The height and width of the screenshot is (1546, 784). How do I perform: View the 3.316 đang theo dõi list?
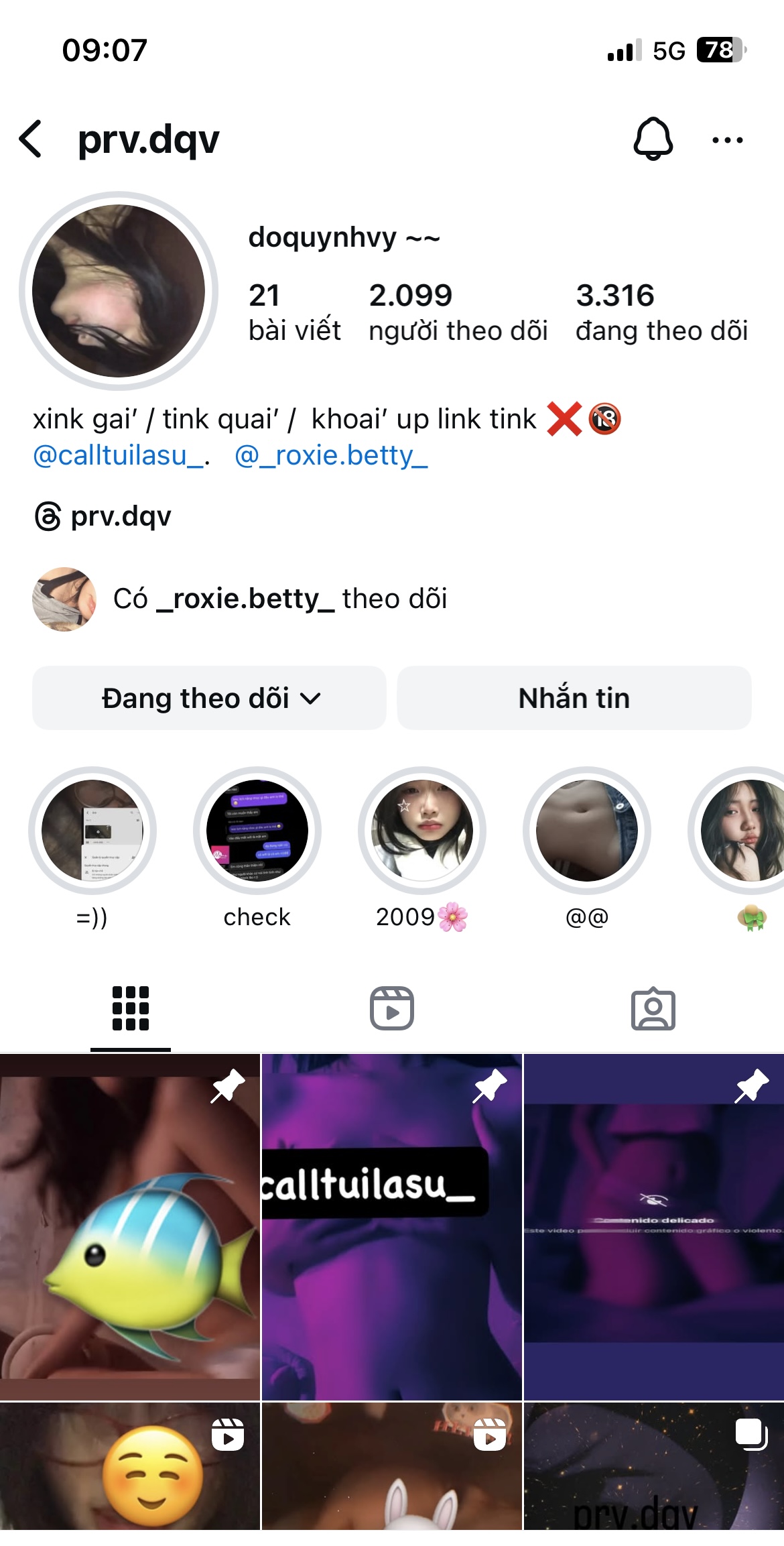coord(661,312)
